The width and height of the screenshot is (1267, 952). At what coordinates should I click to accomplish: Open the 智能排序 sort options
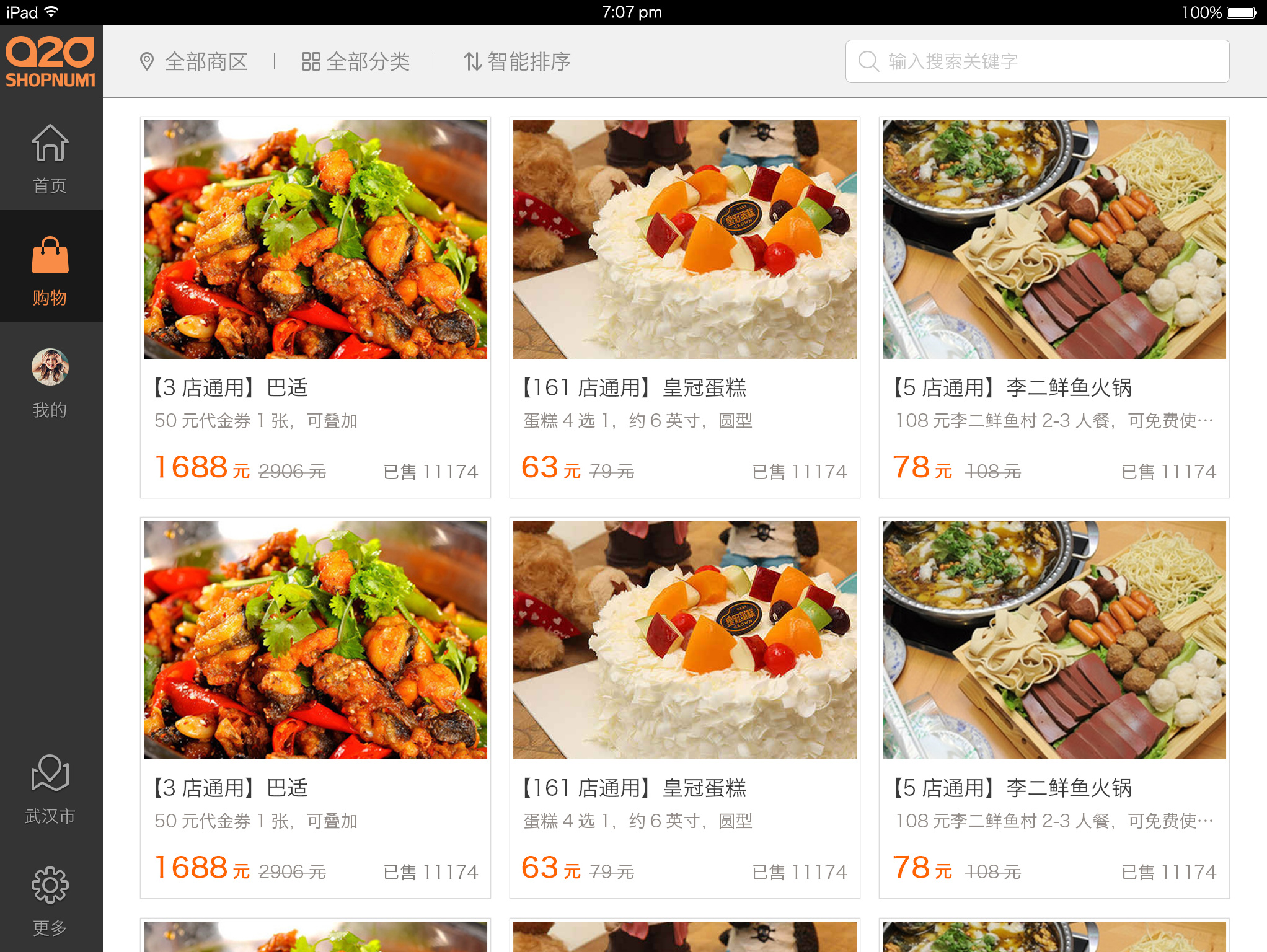pos(517,61)
